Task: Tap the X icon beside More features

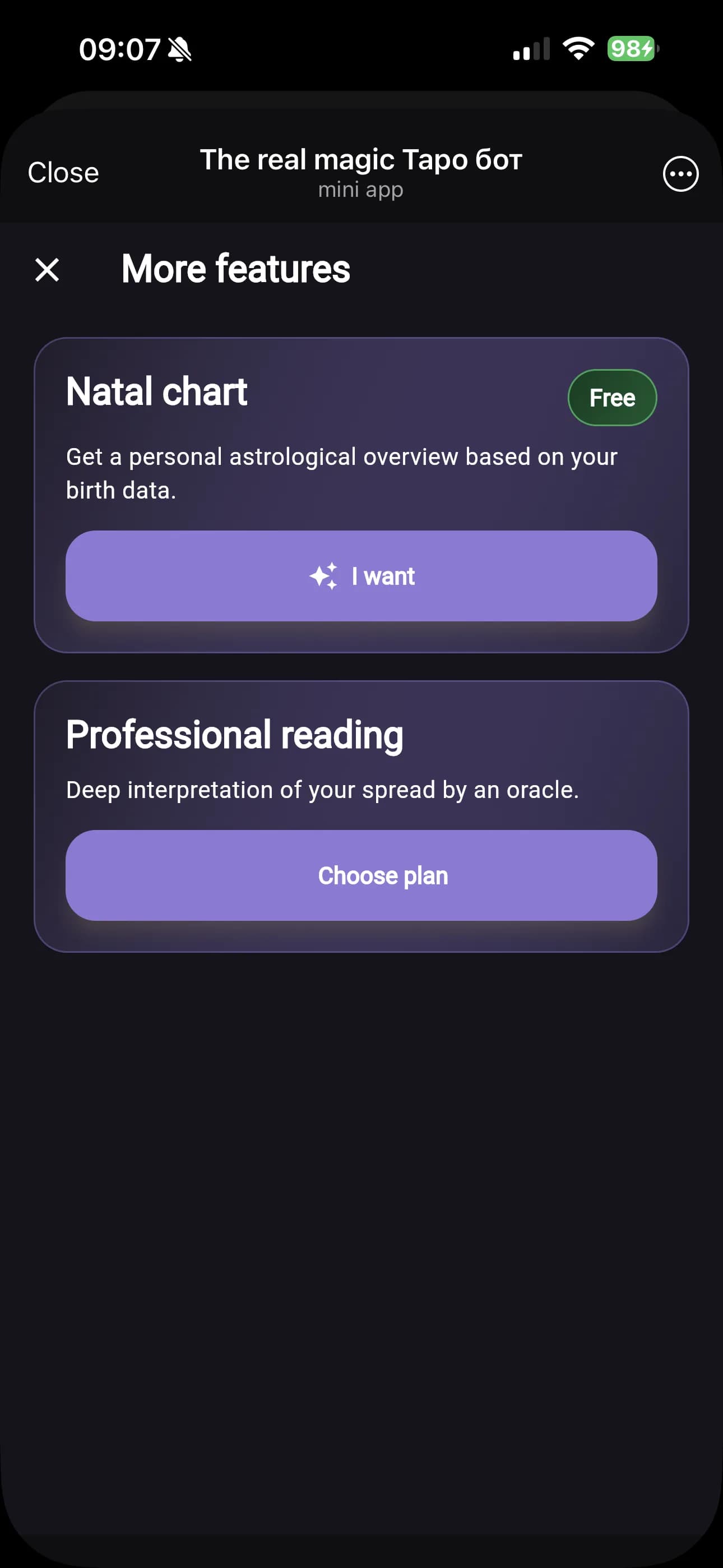Action: pos(48,270)
